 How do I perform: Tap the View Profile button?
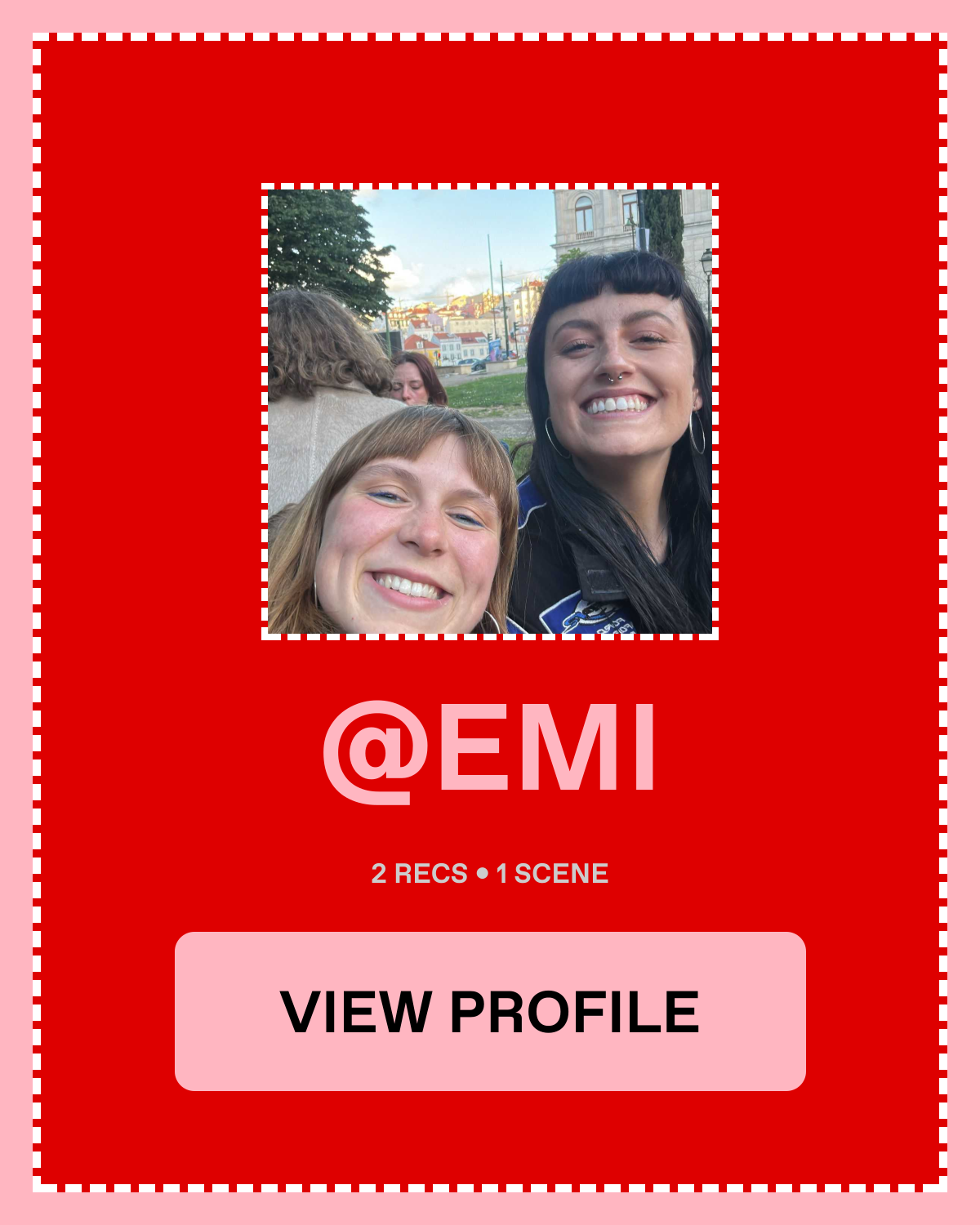[490, 1011]
